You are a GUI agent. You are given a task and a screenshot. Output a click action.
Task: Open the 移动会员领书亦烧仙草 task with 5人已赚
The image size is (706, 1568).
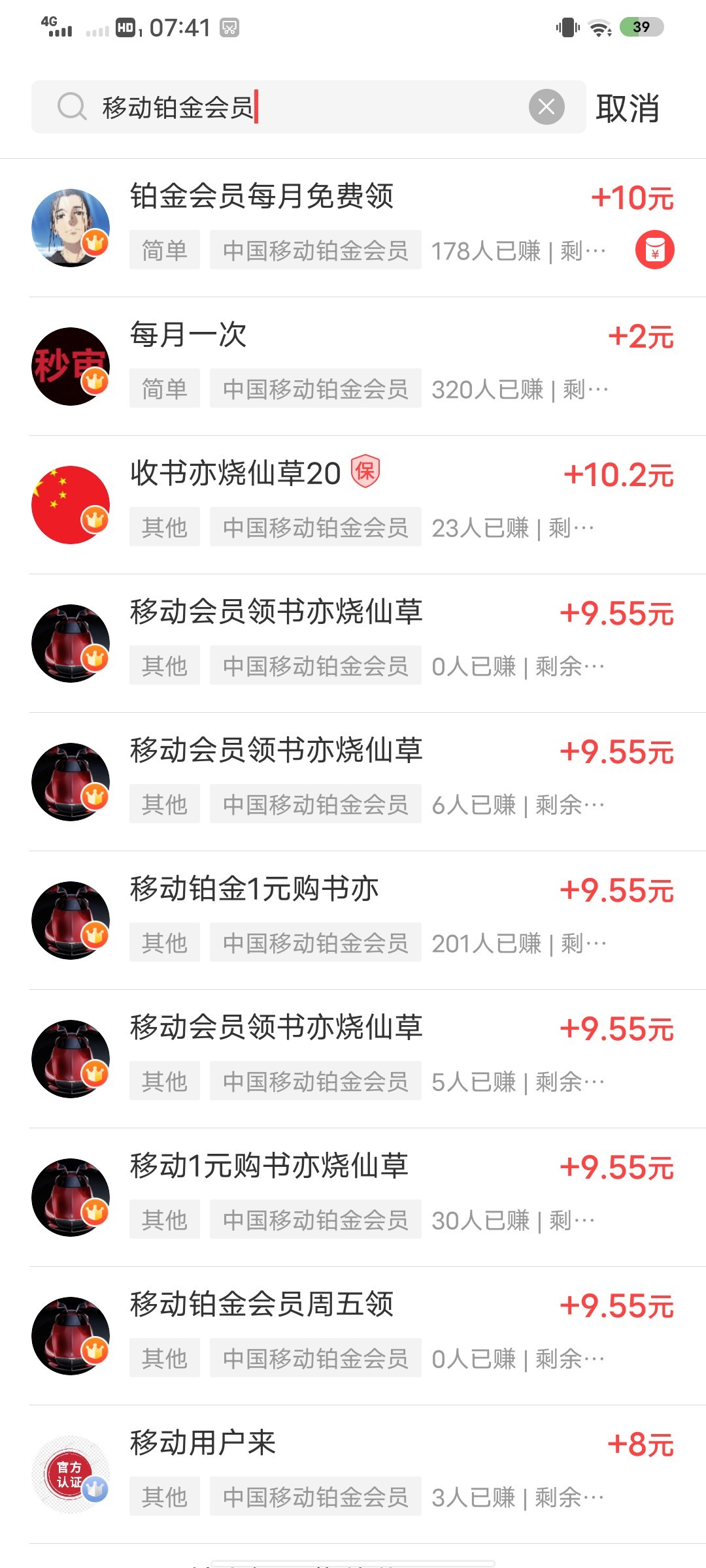(276, 1028)
